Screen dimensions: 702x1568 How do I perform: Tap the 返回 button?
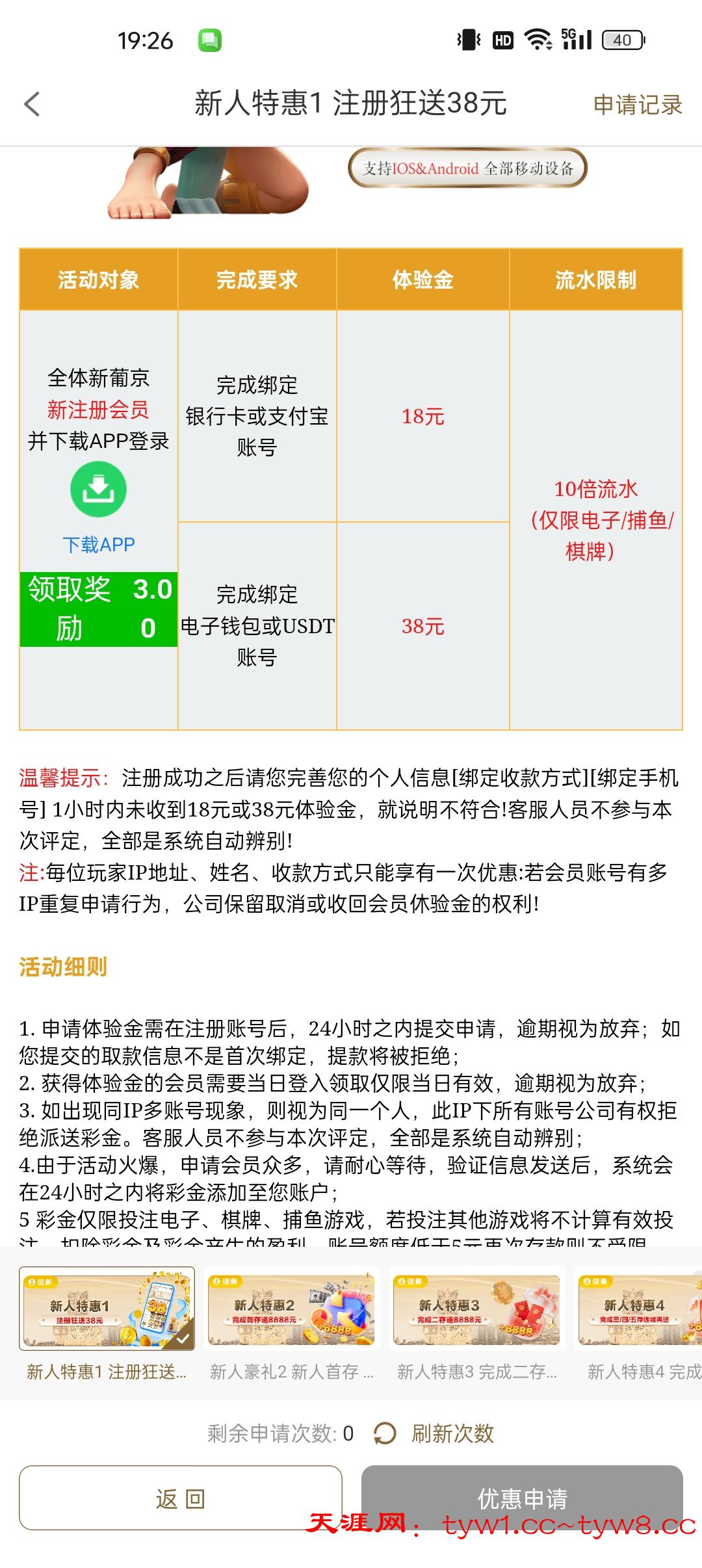coord(181,1497)
